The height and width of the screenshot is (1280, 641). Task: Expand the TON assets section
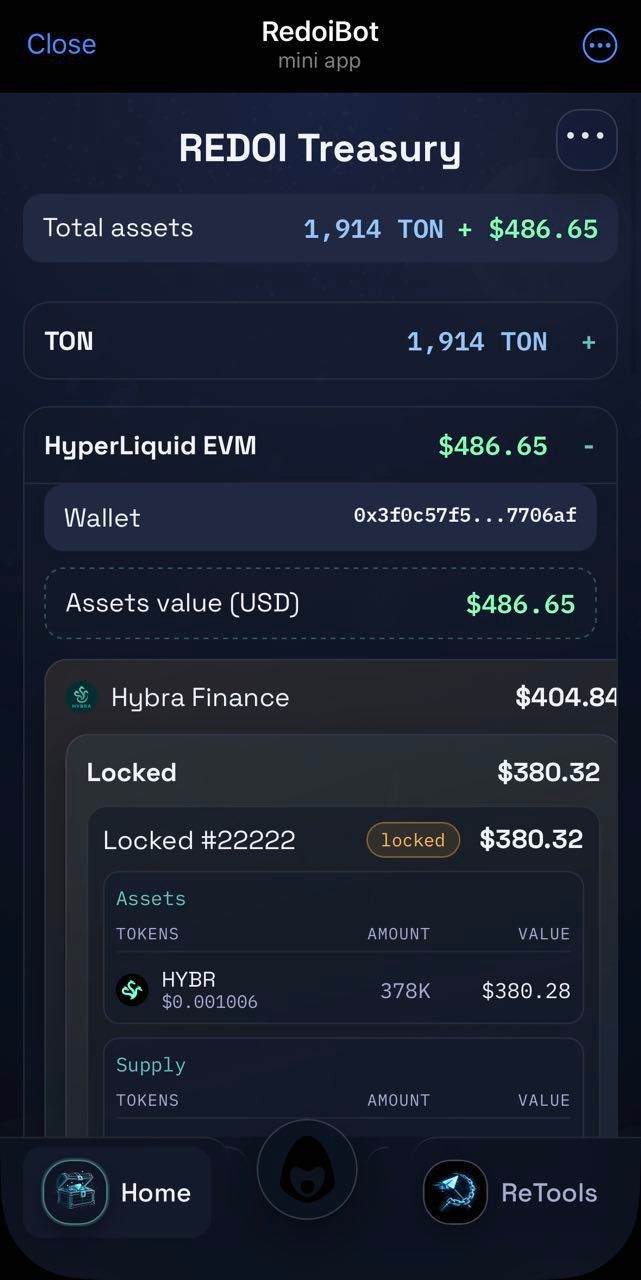coord(588,342)
